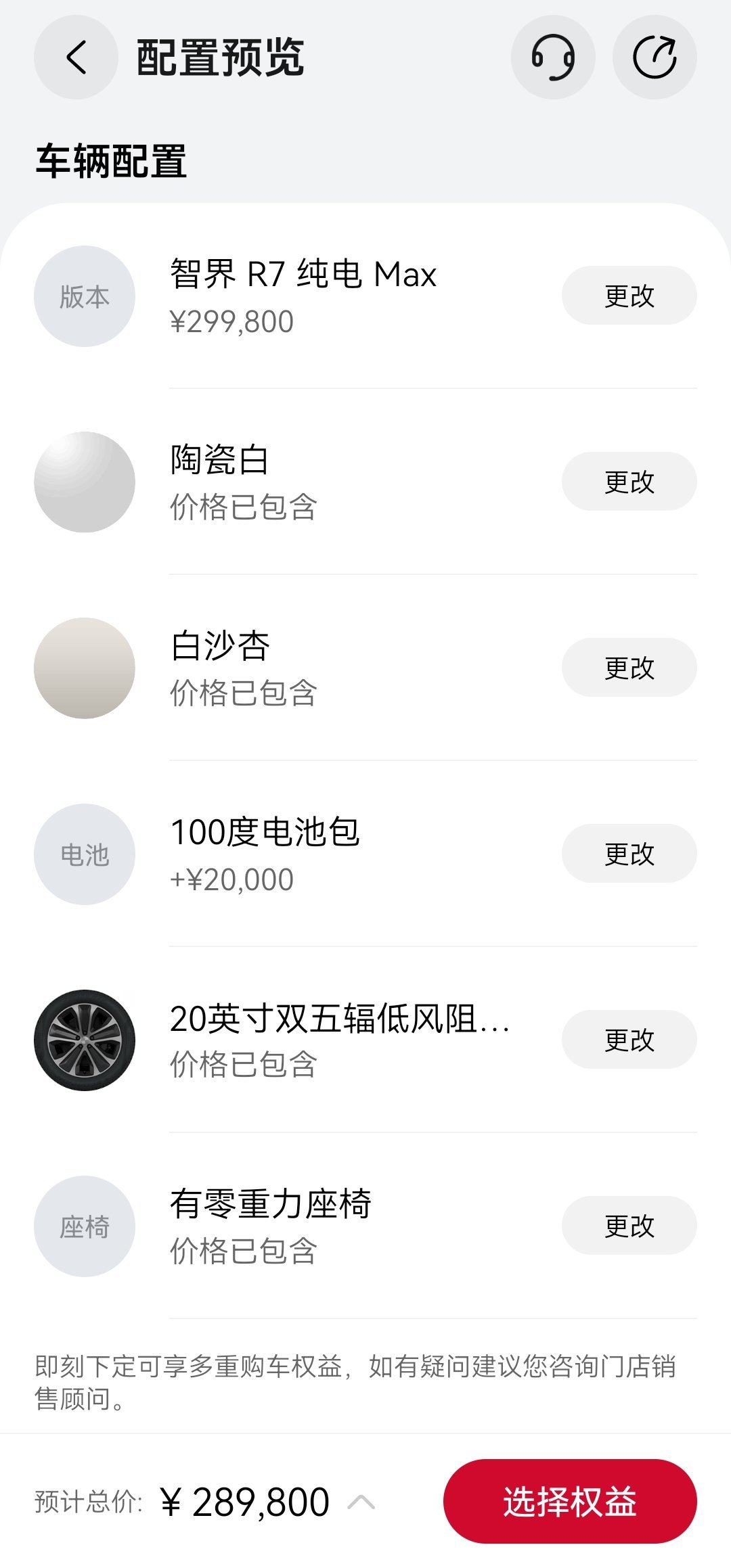Proceed with the 选择权益 button
The height and width of the screenshot is (1568, 731).
(x=570, y=1502)
